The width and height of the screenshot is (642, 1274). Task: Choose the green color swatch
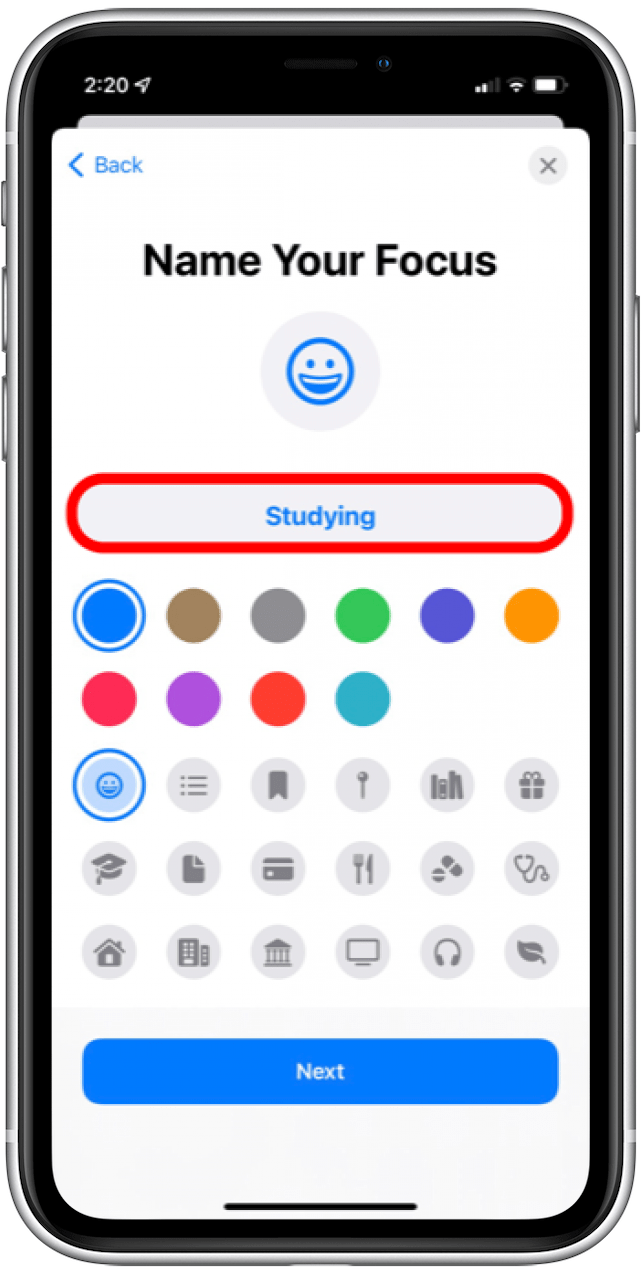[362, 615]
